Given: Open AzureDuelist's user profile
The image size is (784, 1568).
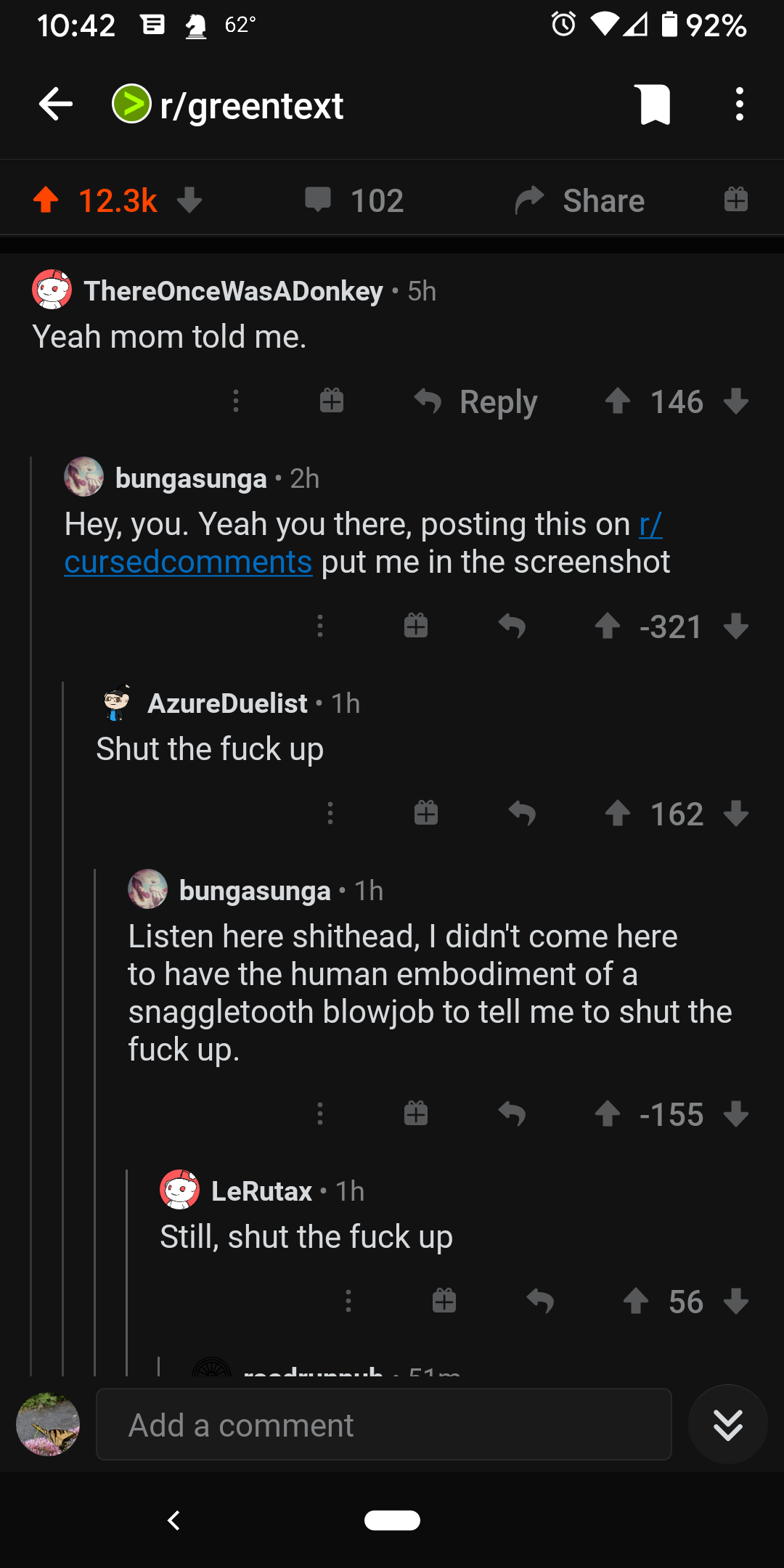Looking at the screenshot, I should [226, 703].
